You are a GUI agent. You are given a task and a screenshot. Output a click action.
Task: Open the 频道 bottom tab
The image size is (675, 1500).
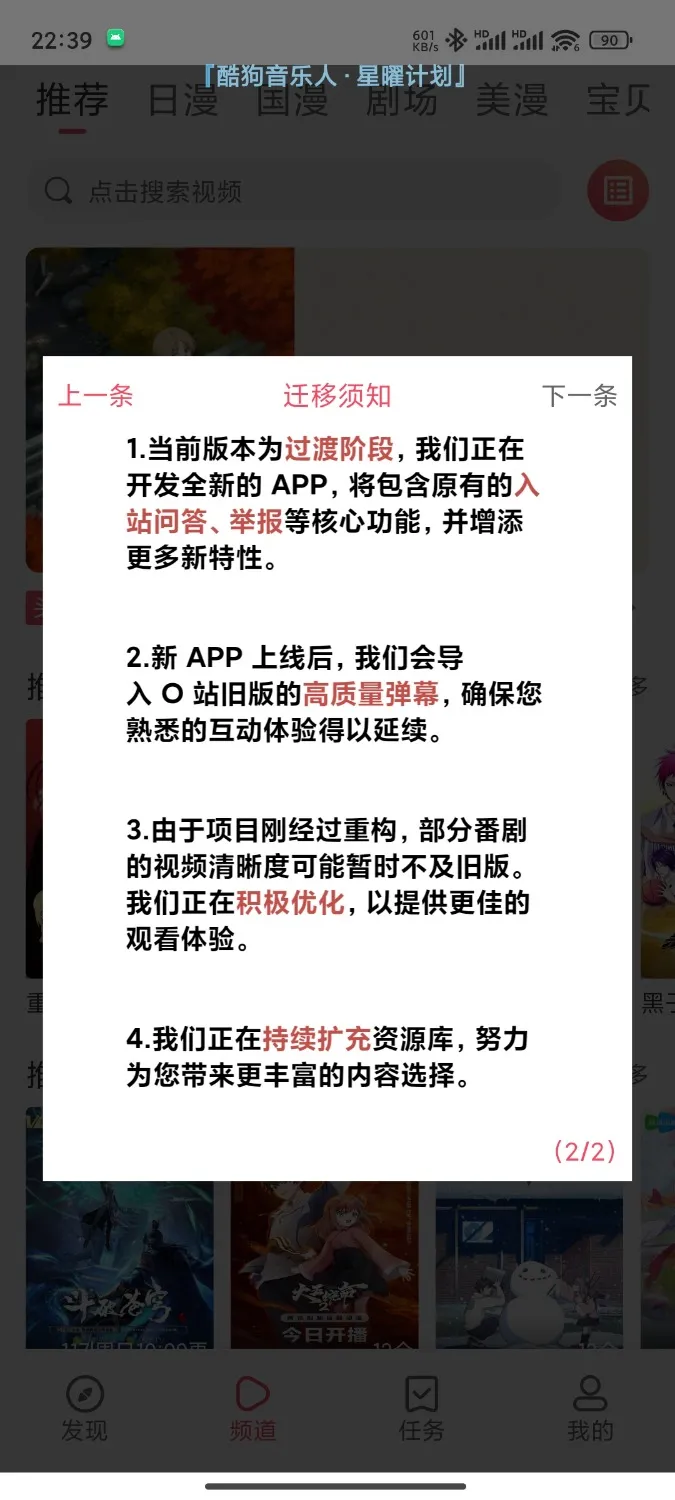[253, 1409]
